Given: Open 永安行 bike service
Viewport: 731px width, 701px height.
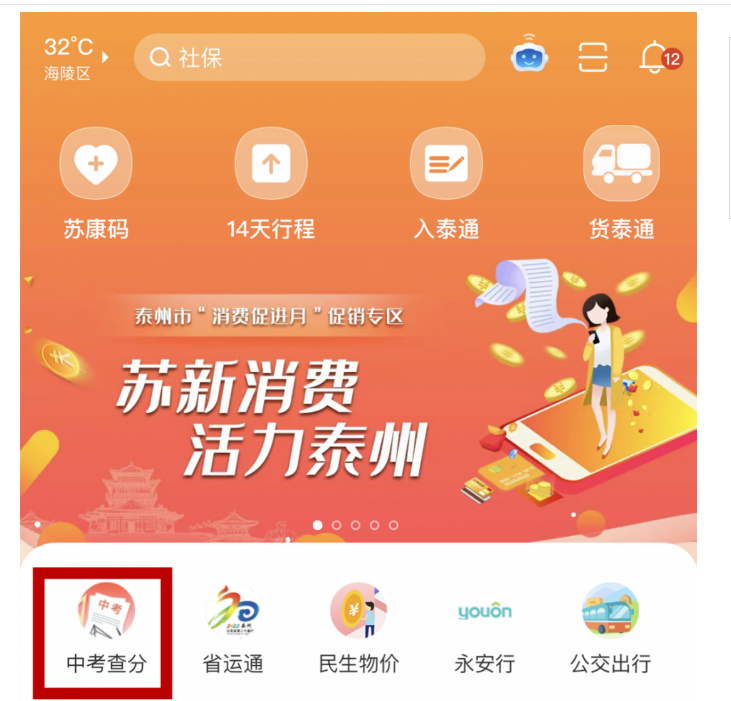Looking at the screenshot, I should click(485, 632).
